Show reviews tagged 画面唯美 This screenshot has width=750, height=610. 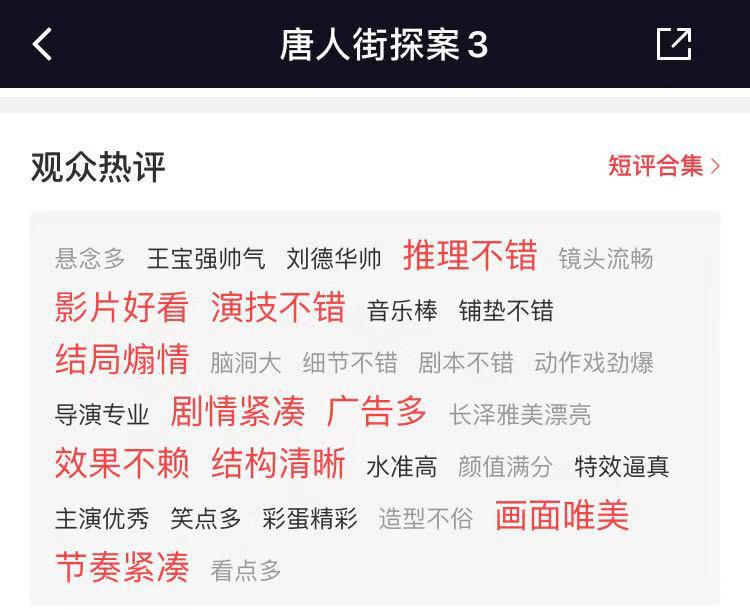(562, 516)
